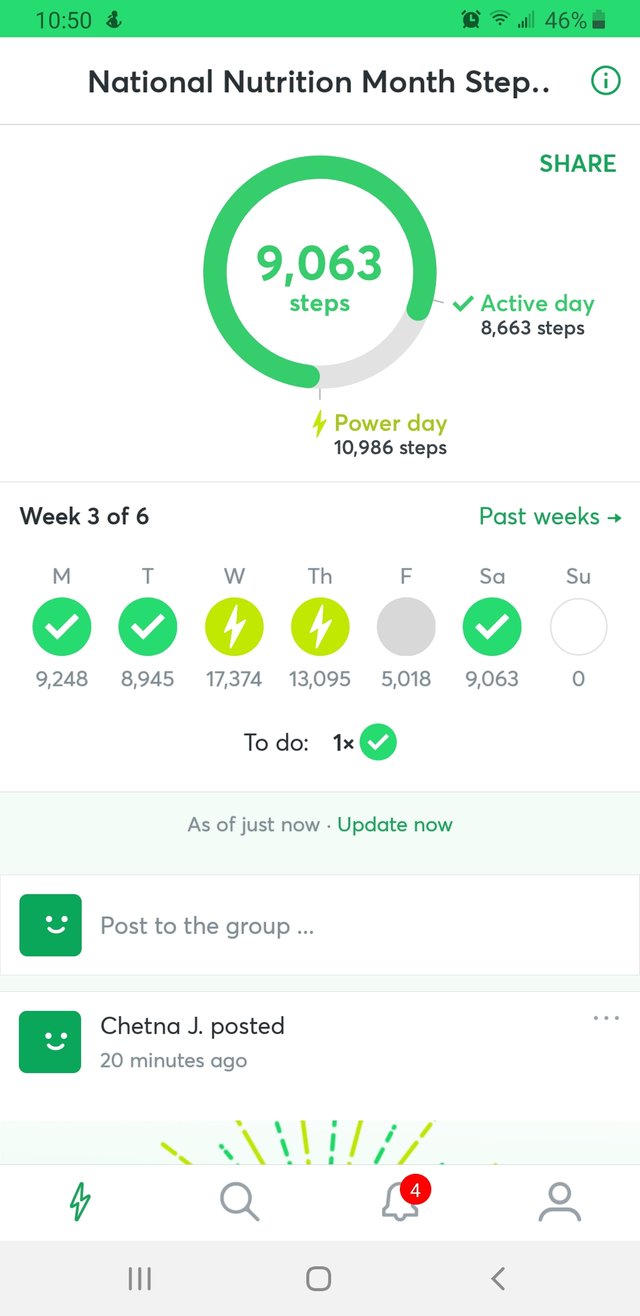Screen dimensions: 640x1316
Task: Select Wednesday's 17,374 power day circle
Action: pos(234,627)
